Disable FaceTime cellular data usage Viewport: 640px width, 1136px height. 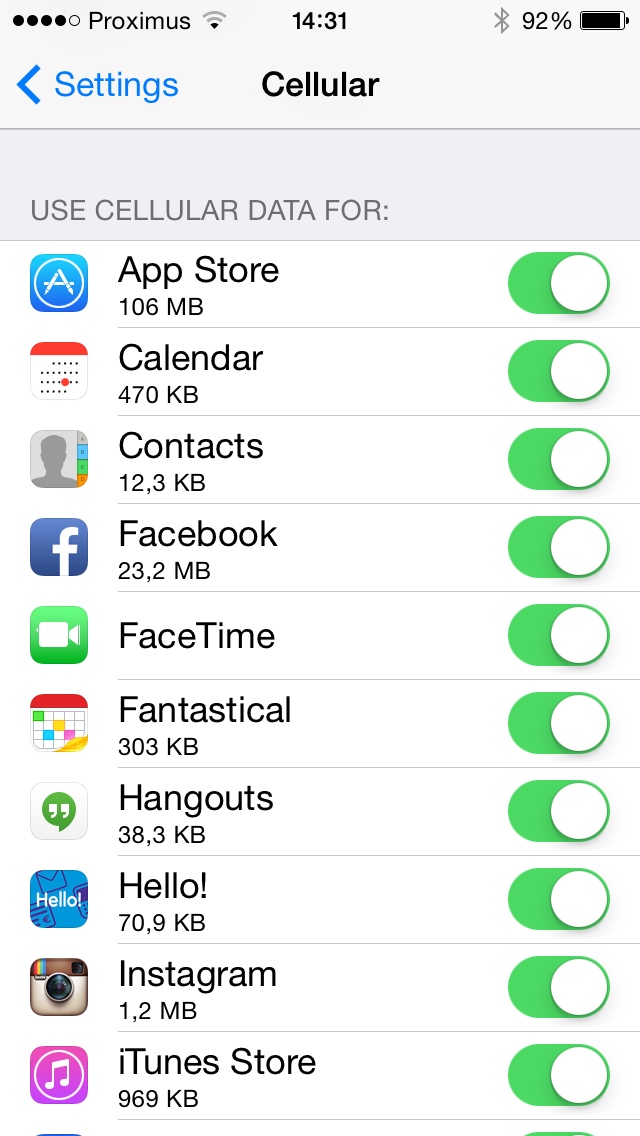(559, 636)
